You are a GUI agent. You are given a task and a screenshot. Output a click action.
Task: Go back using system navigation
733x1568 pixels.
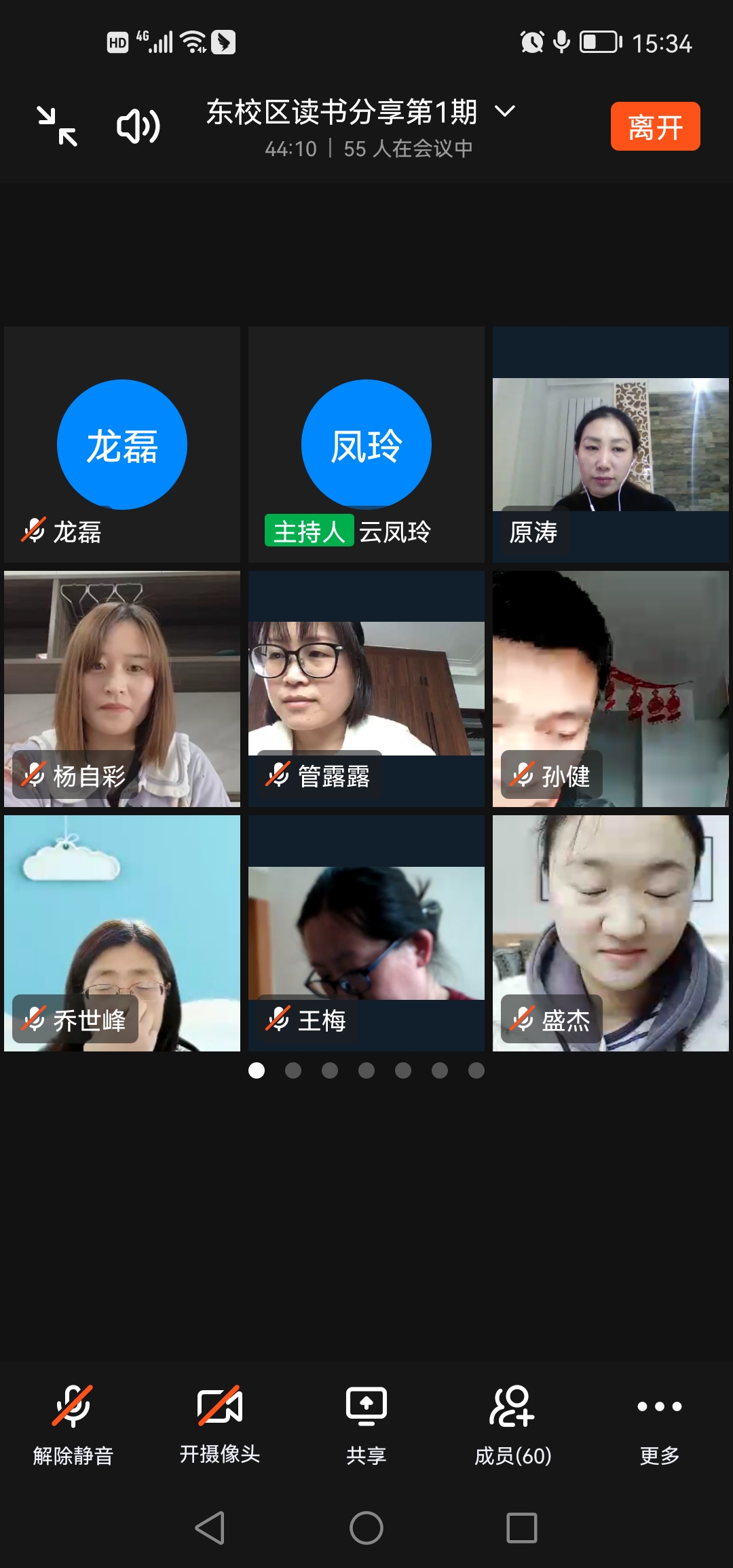(x=210, y=1528)
